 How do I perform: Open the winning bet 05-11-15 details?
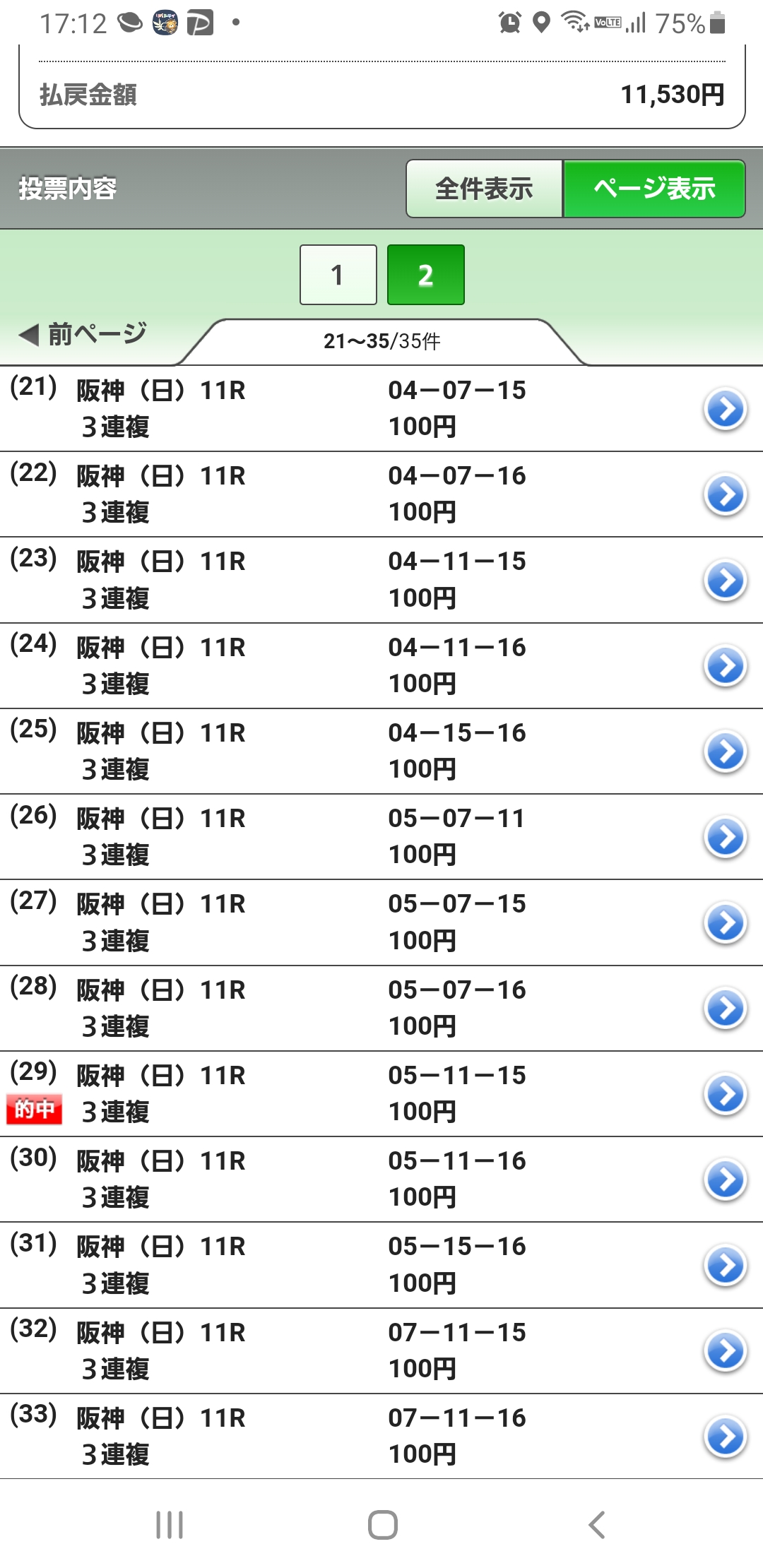(x=726, y=1094)
